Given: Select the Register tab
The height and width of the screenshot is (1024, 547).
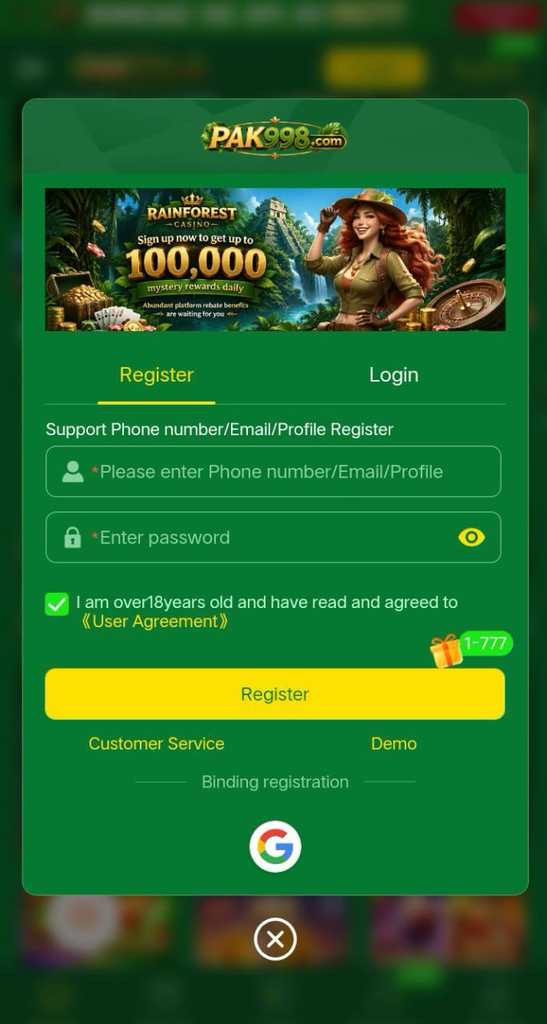Looking at the screenshot, I should [157, 375].
